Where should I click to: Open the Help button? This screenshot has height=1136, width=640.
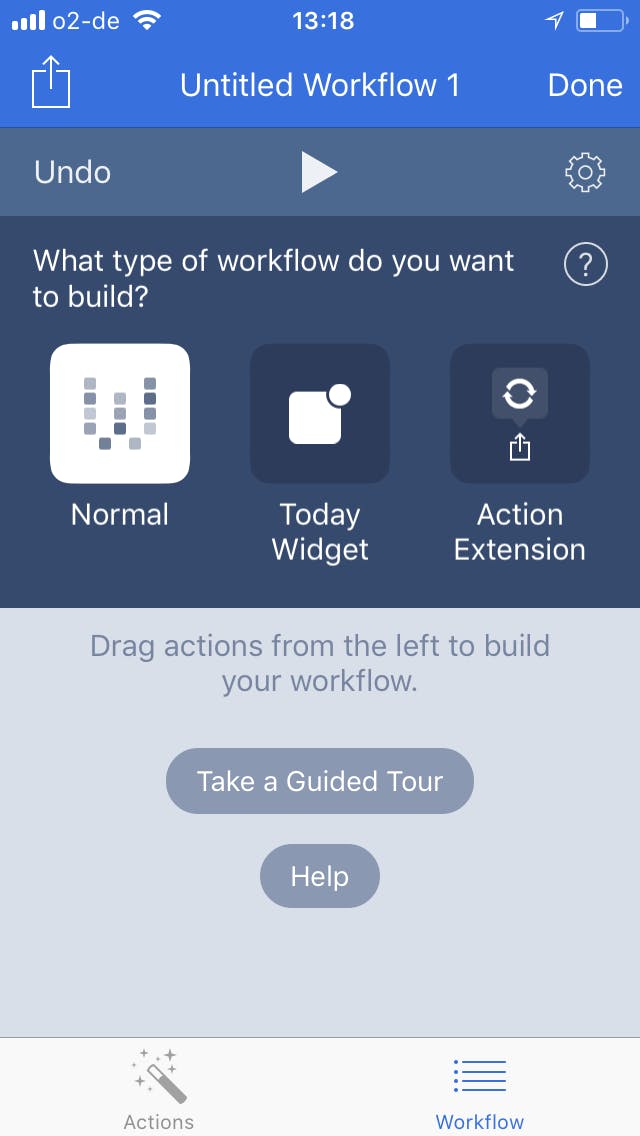point(319,877)
